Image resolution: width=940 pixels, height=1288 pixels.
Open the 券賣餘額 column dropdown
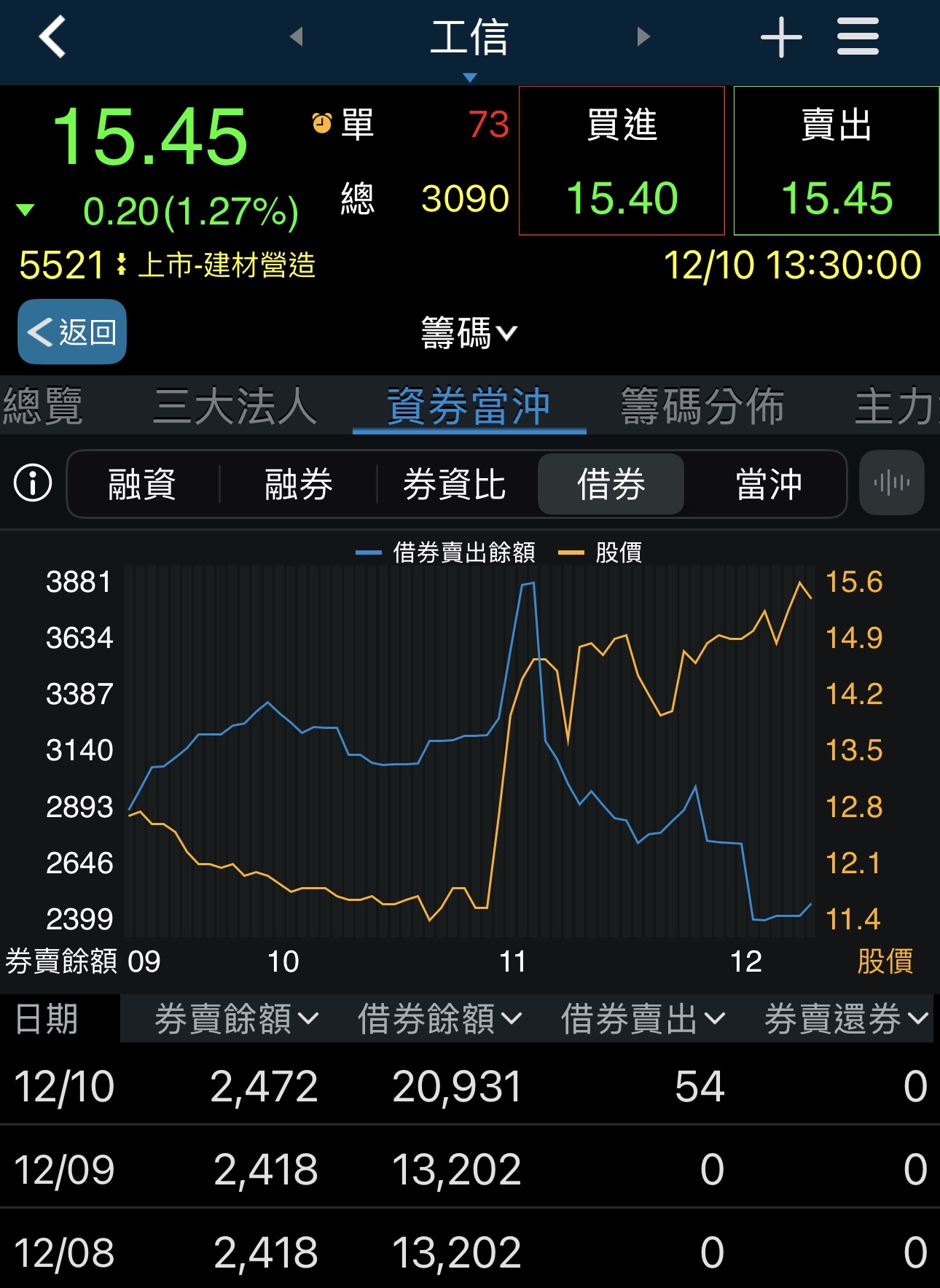pyautogui.click(x=236, y=1018)
